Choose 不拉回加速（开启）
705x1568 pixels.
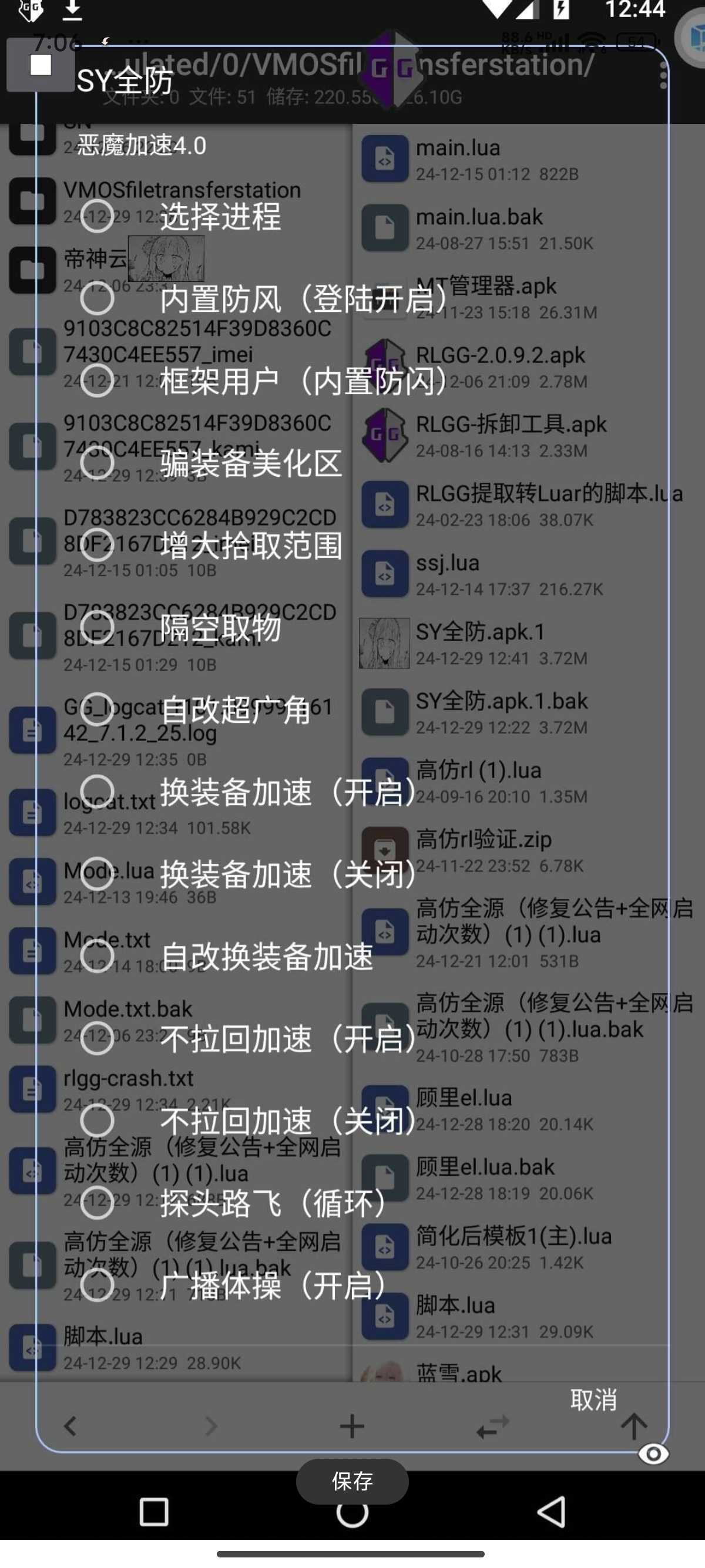pos(98,1038)
